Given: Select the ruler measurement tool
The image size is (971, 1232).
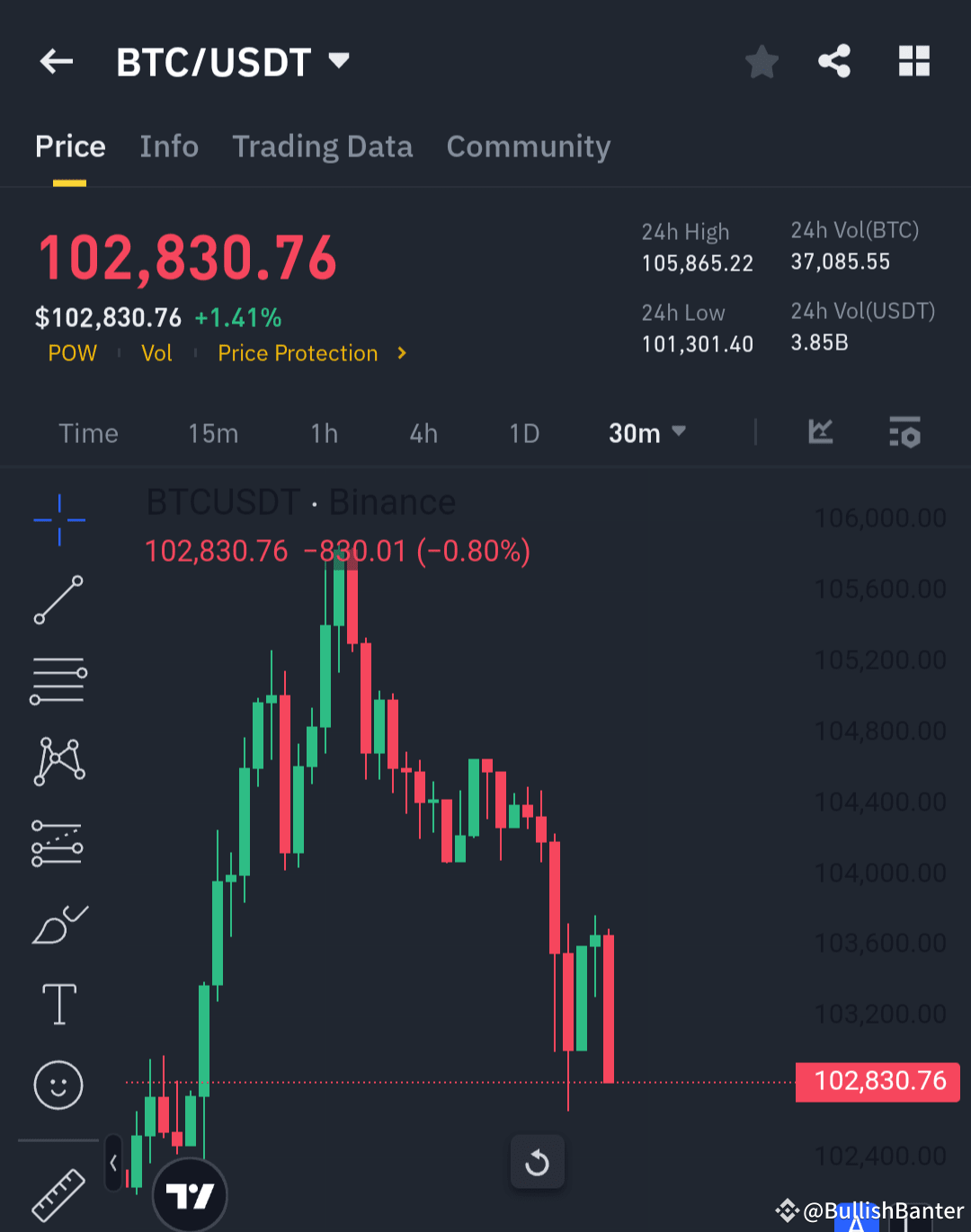Looking at the screenshot, I should tap(58, 1195).
